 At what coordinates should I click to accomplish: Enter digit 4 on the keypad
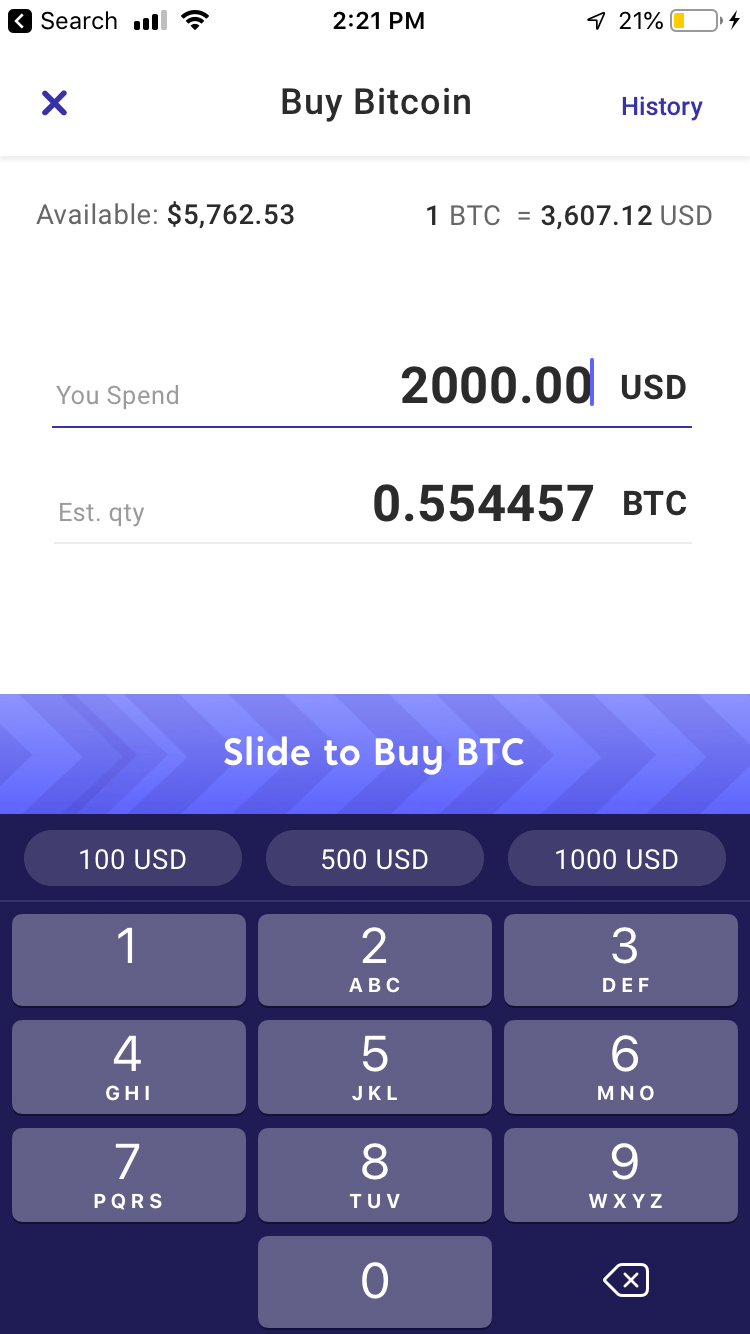tap(129, 1066)
